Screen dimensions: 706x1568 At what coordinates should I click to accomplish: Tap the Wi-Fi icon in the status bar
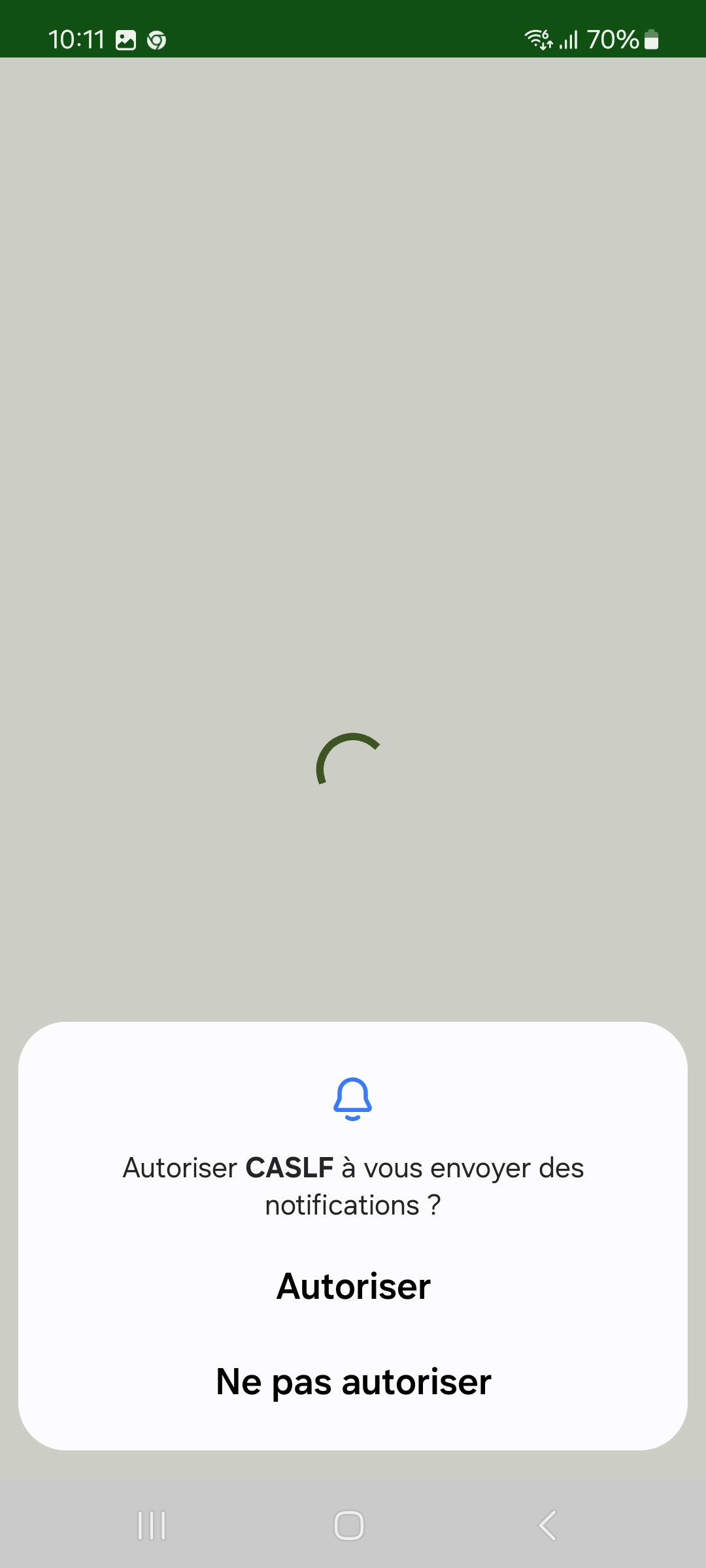tap(537, 38)
